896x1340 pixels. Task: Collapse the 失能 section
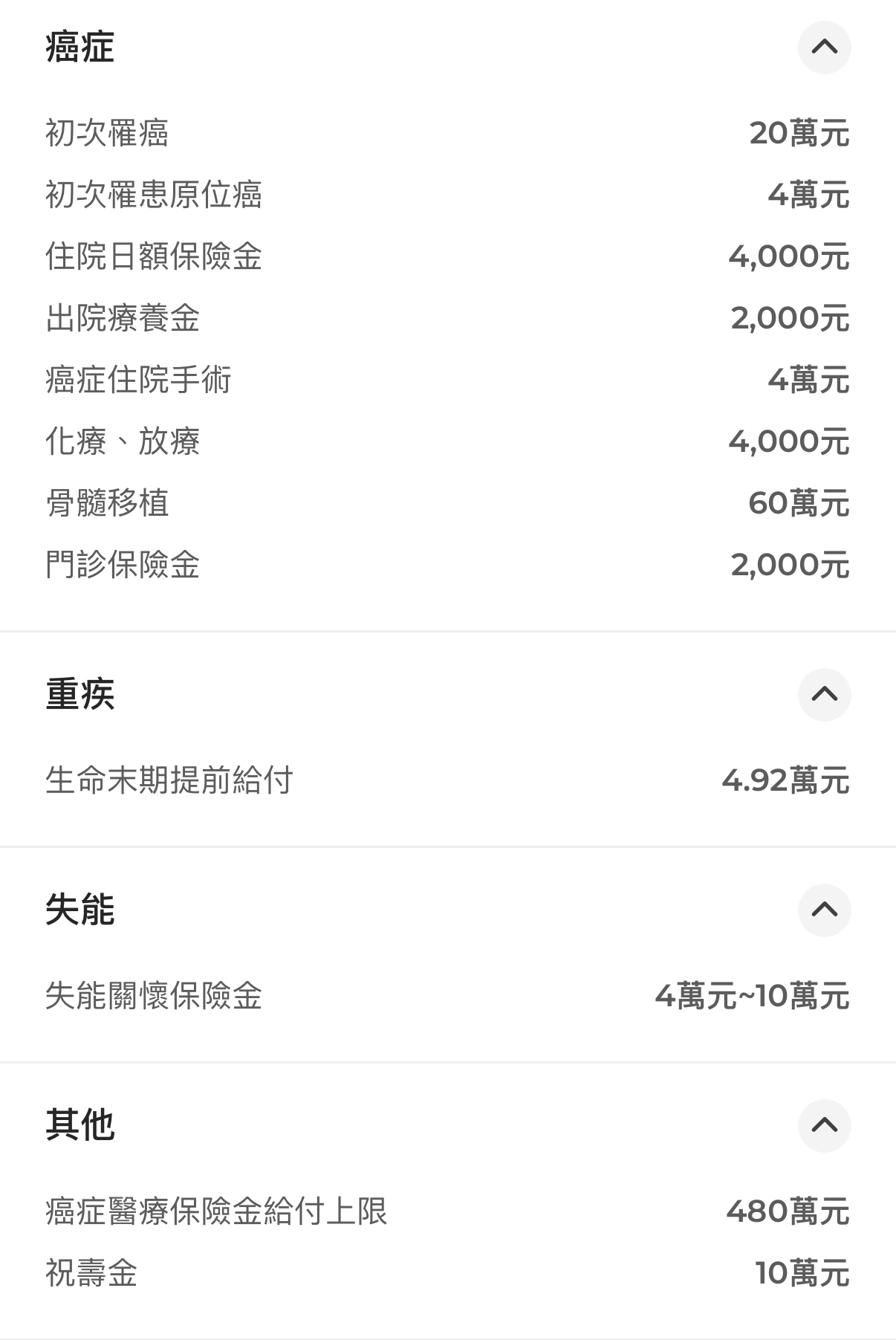coord(824,910)
